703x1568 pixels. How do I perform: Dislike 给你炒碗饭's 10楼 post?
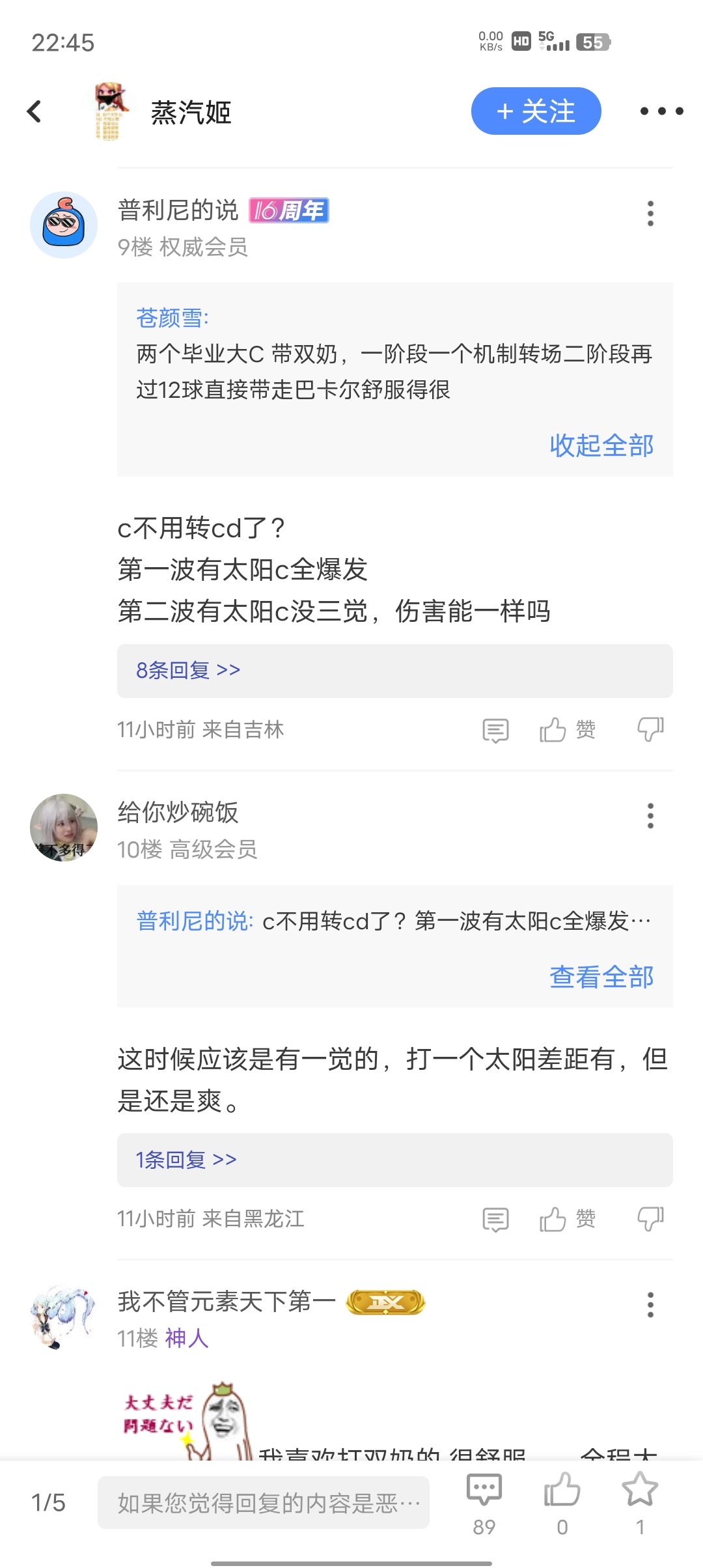650,1219
